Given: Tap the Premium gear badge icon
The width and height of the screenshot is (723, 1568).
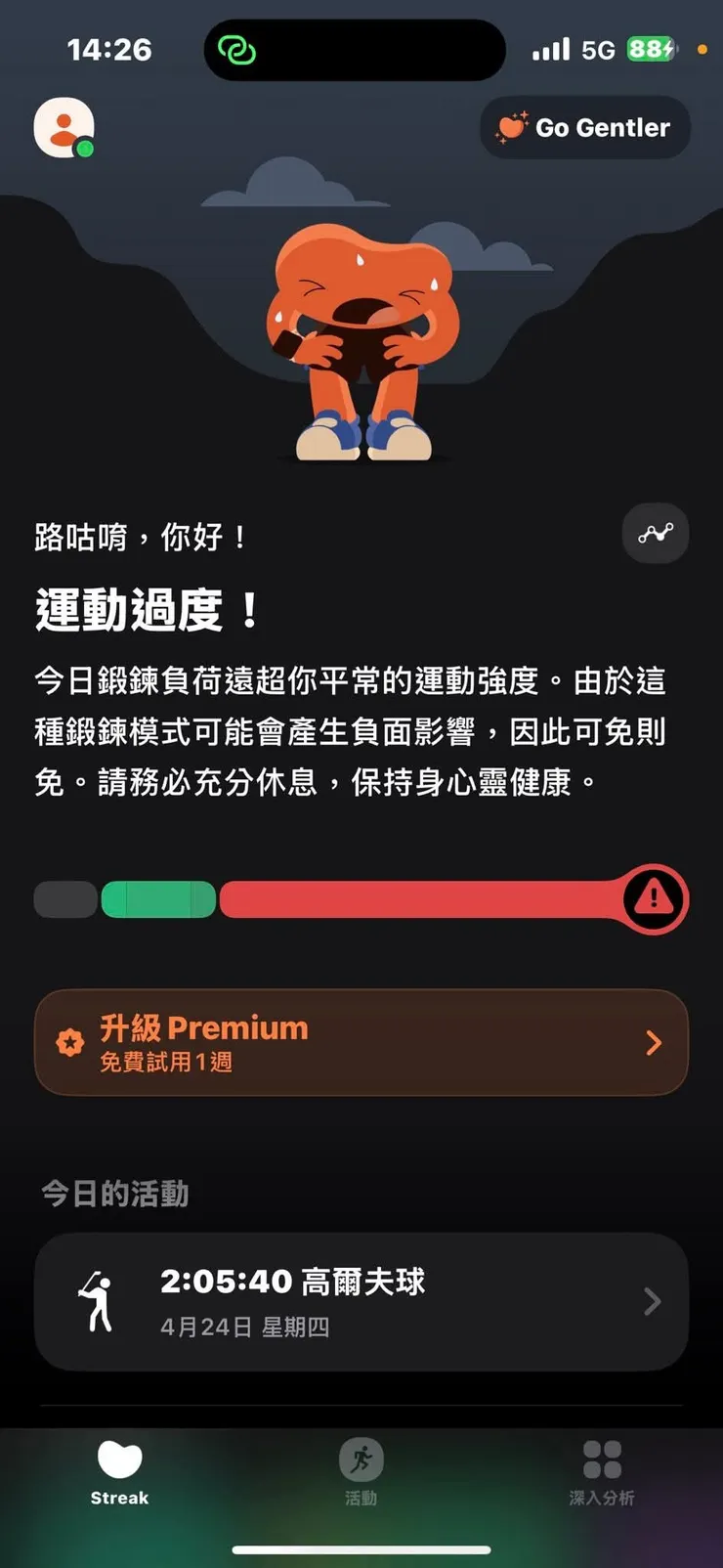Looking at the screenshot, I should point(69,1042).
